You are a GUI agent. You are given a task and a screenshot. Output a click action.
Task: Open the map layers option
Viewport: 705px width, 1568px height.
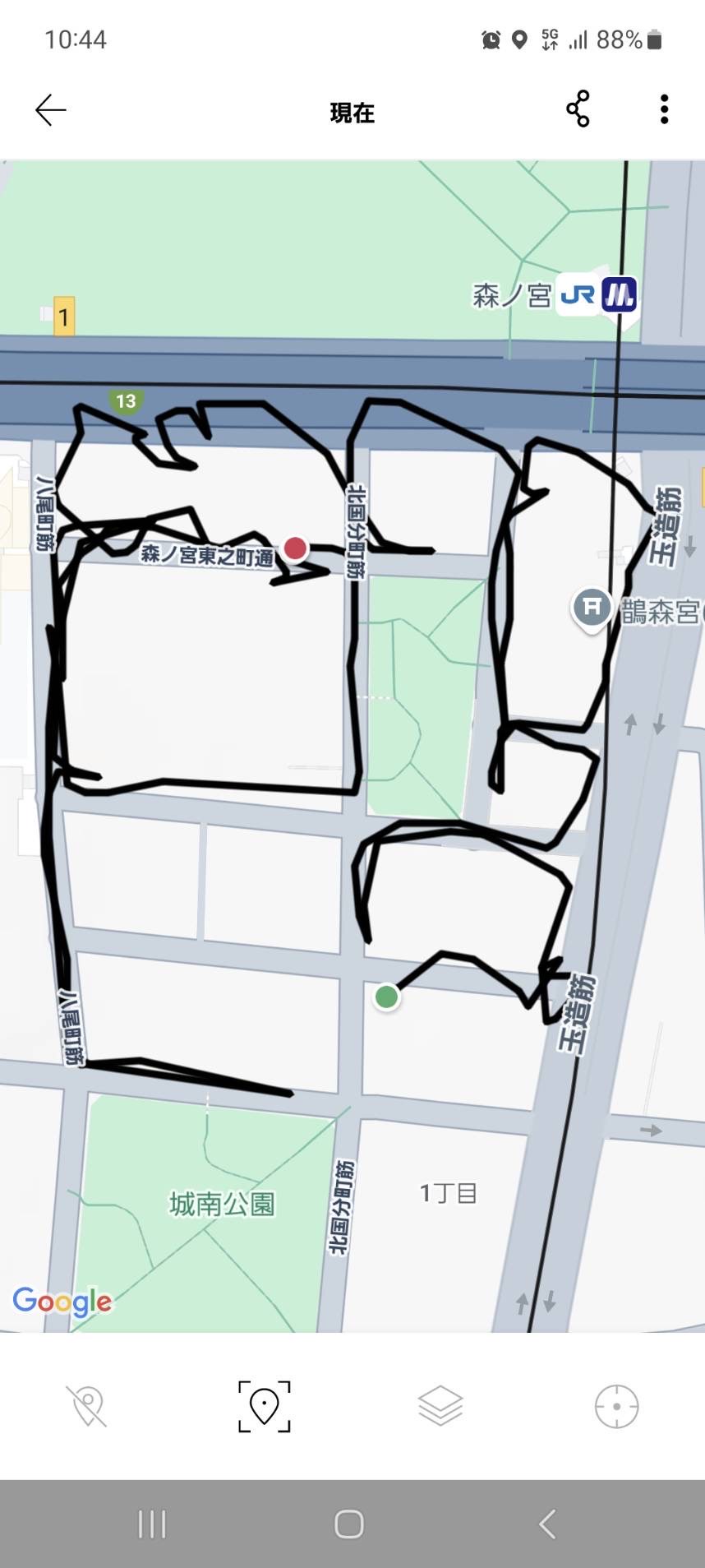(x=440, y=1406)
